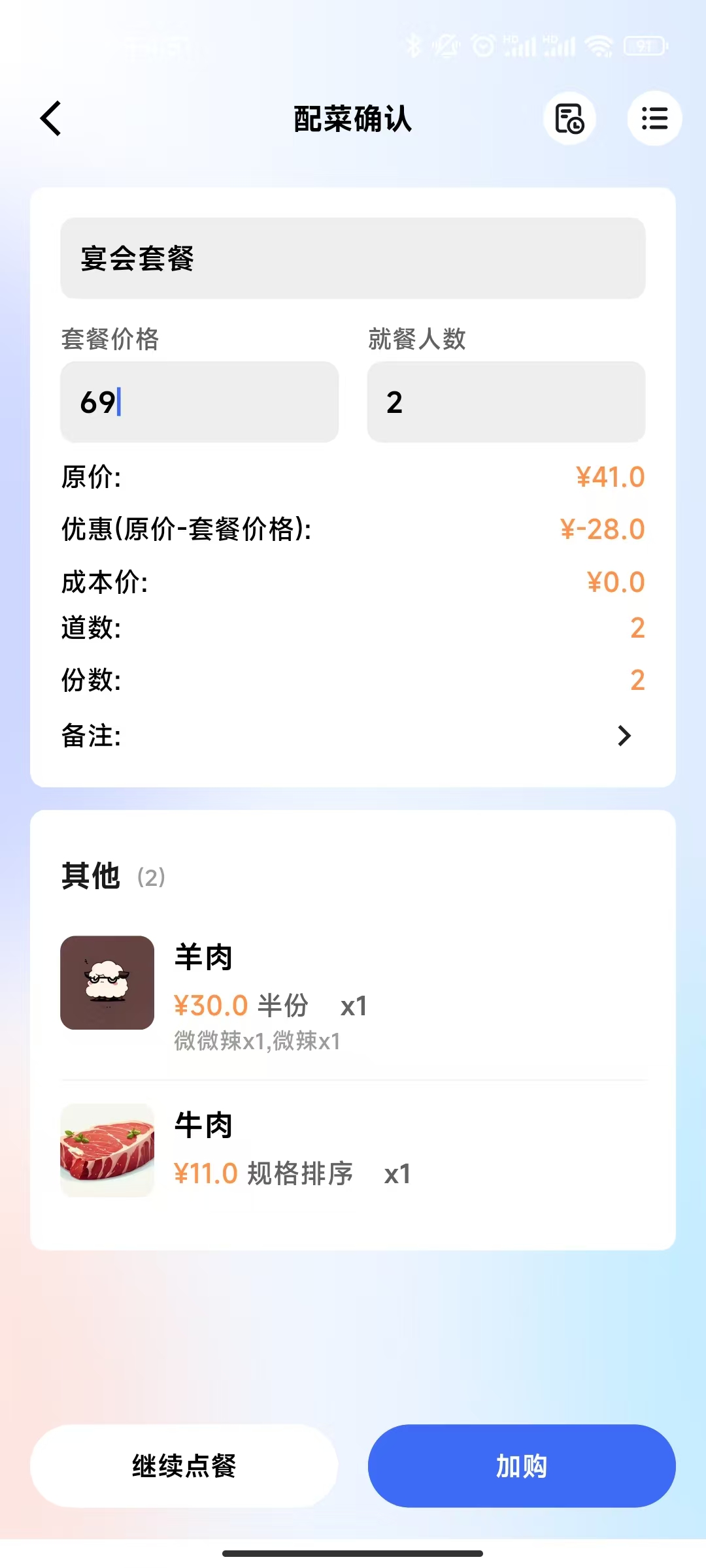This screenshot has height=1568, width=706.
Task: Go back from 配菜确认 page
Action: pyautogui.click(x=51, y=119)
